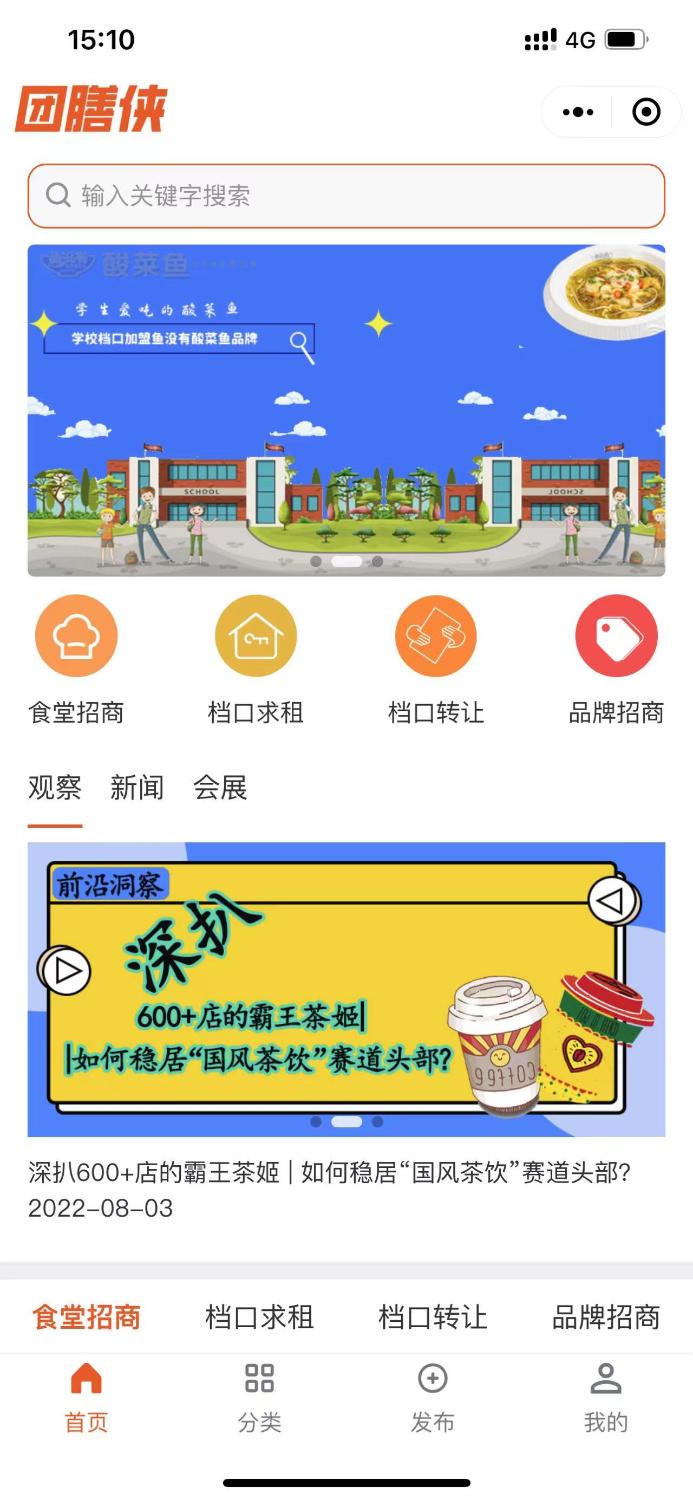Select the lower 食堂招商 listing tab
Screen dimensions: 693x1500
click(87, 1317)
